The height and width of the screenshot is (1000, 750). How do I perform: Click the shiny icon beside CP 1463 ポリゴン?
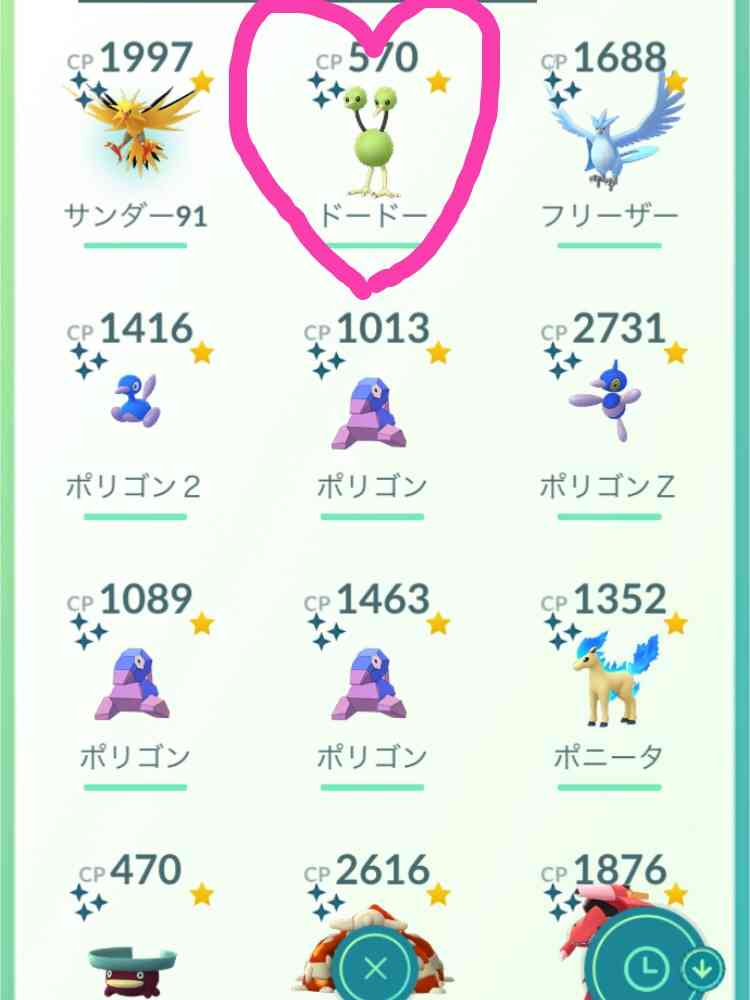(325, 632)
